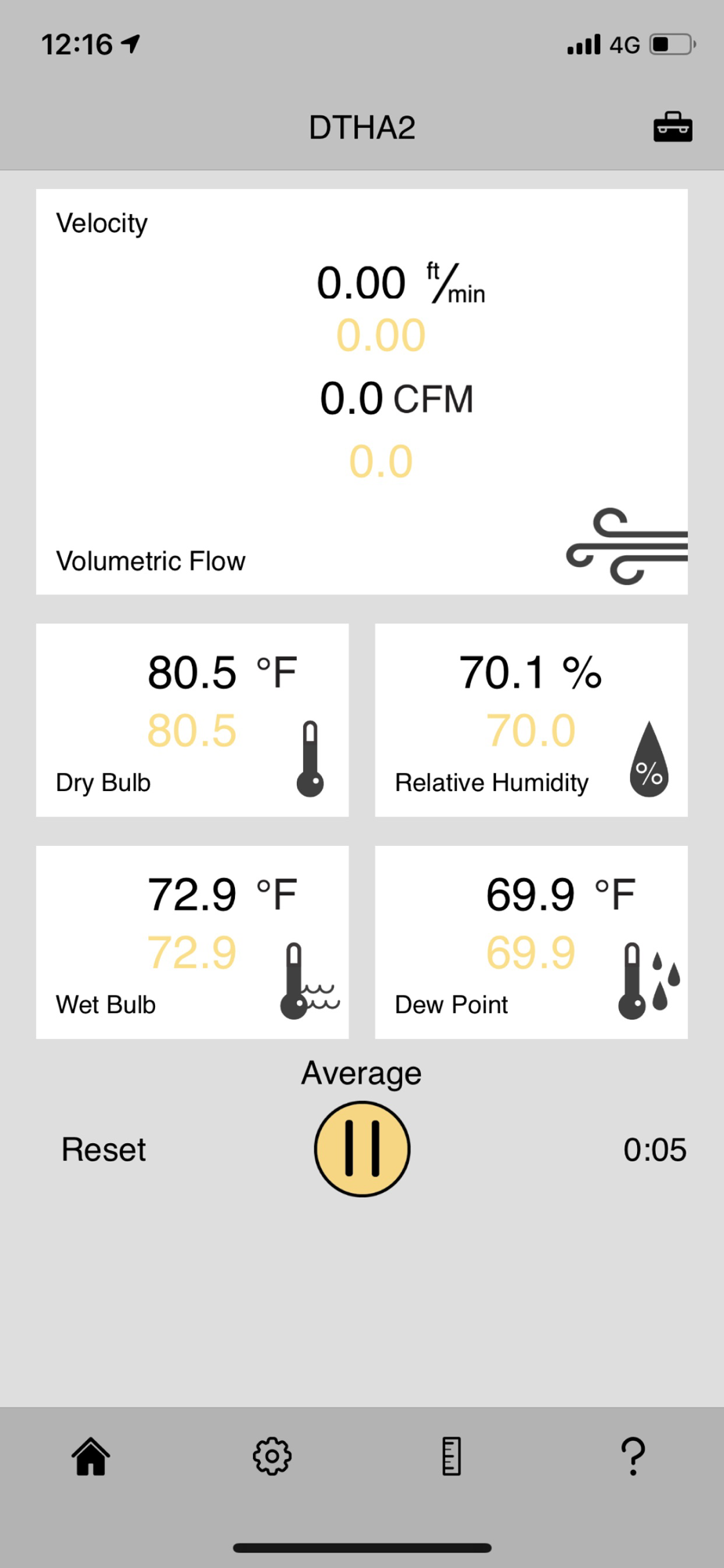The height and width of the screenshot is (1568, 724).
Task: Open the settings gear tab
Action: pos(272,1457)
